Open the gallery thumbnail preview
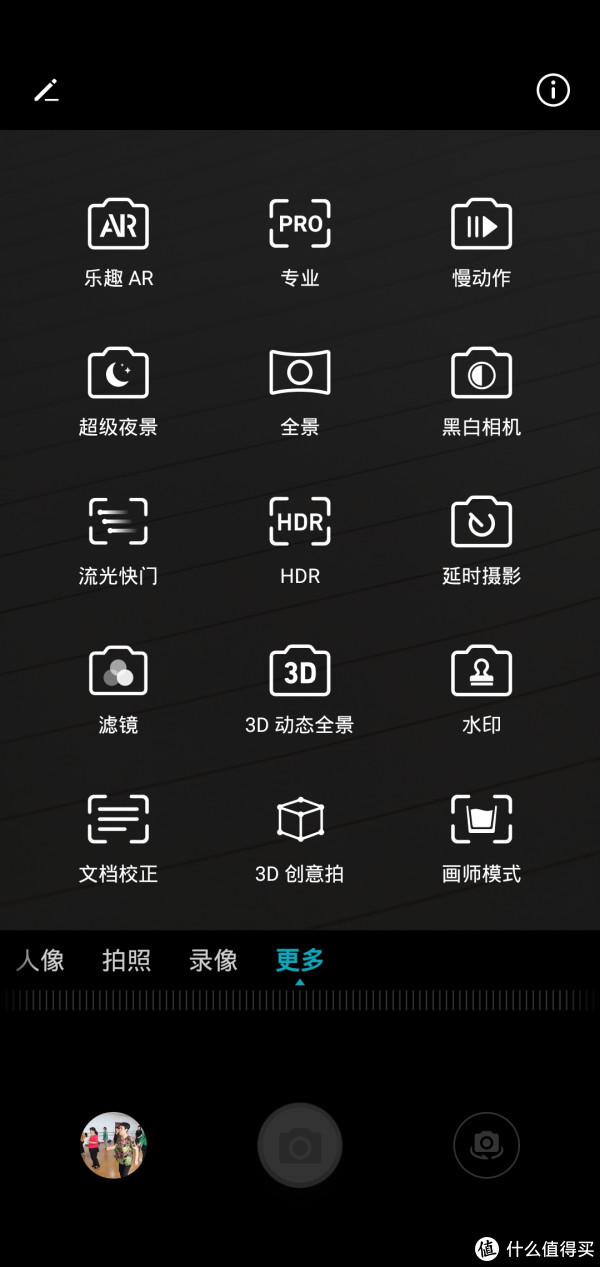The height and width of the screenshot is (1267, 600). point(113,1145)
